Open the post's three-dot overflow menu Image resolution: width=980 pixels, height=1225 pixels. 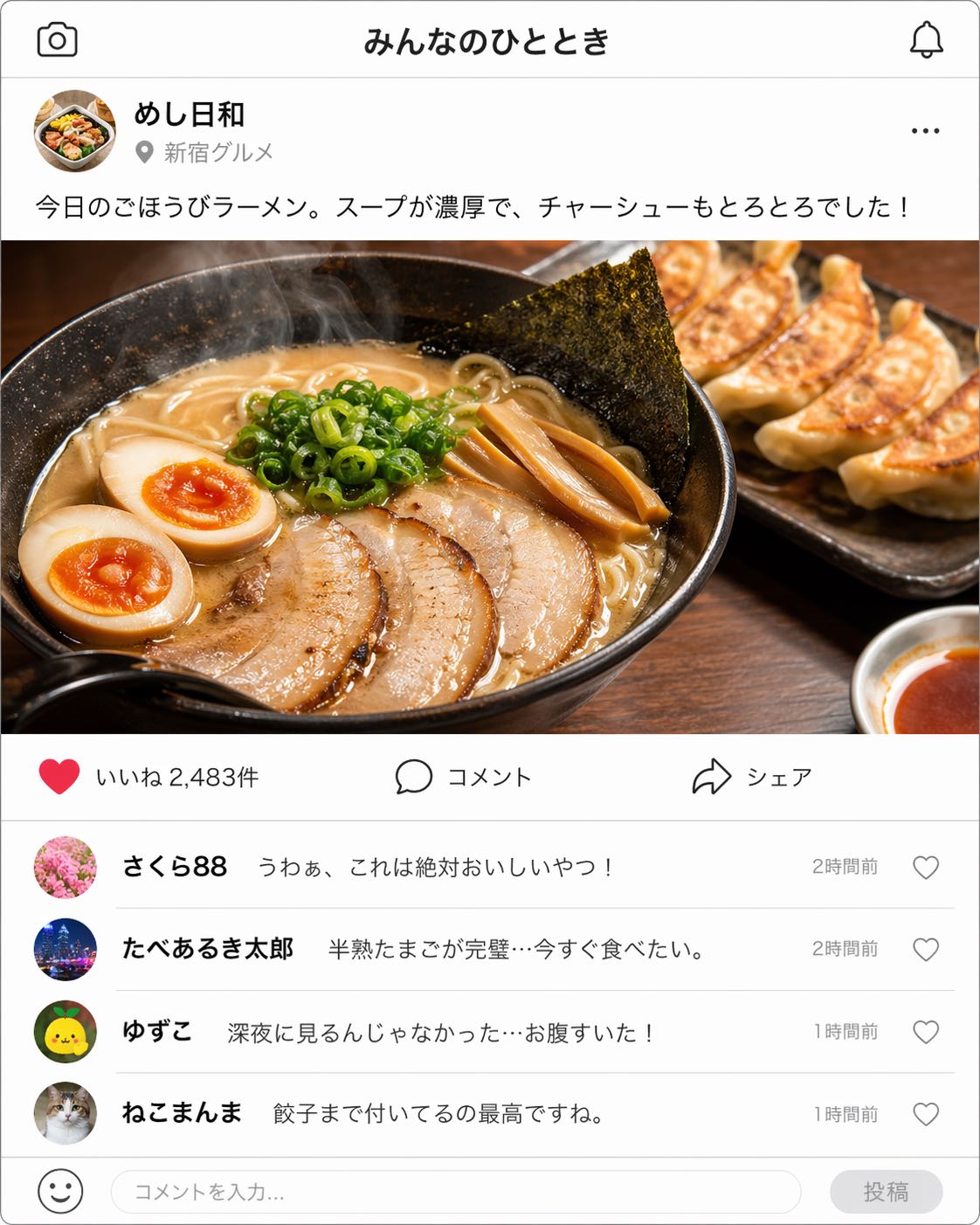(x=925, y=131)
